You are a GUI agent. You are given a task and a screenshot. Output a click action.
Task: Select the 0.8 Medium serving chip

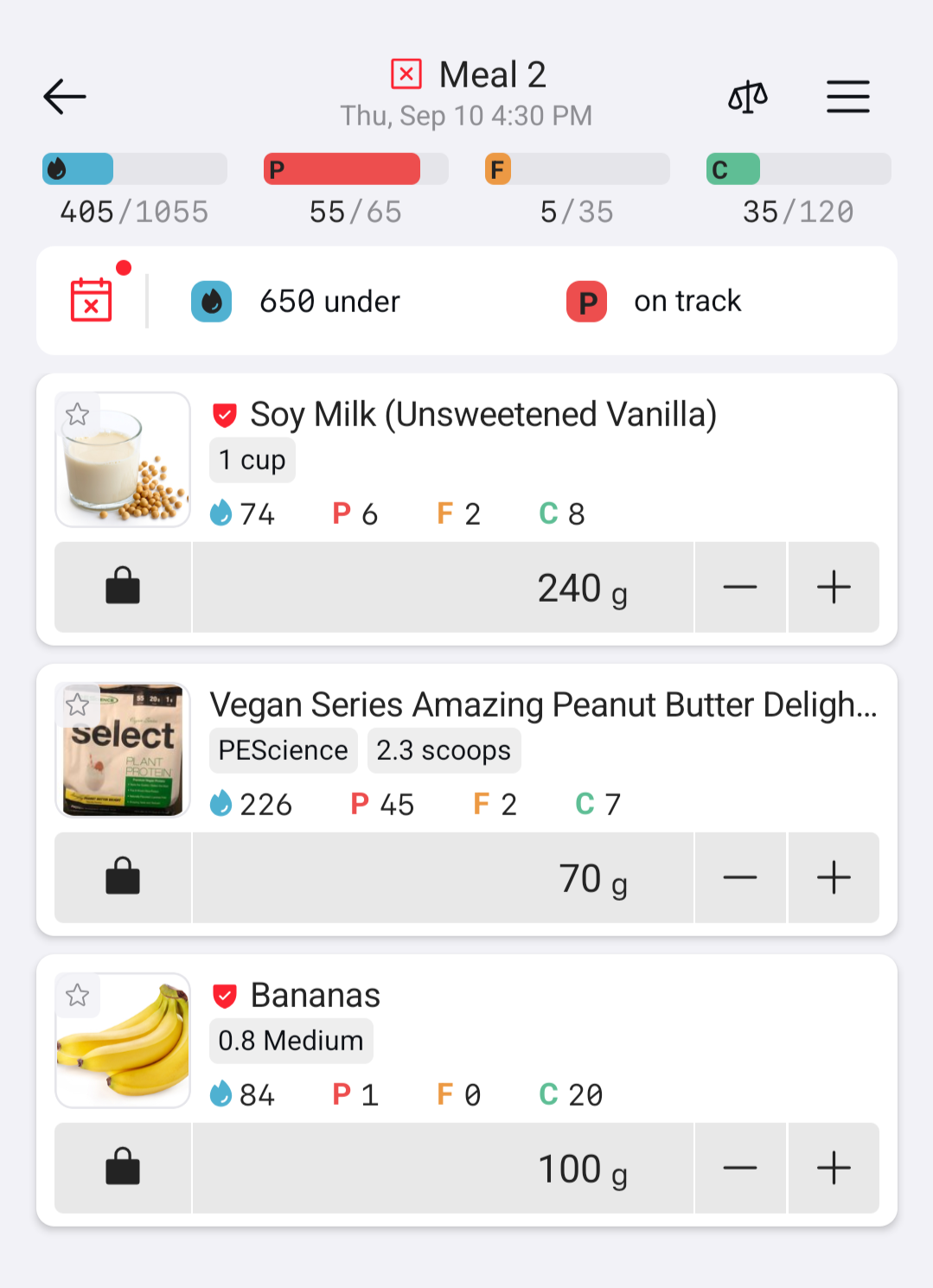click(291, 1041)
